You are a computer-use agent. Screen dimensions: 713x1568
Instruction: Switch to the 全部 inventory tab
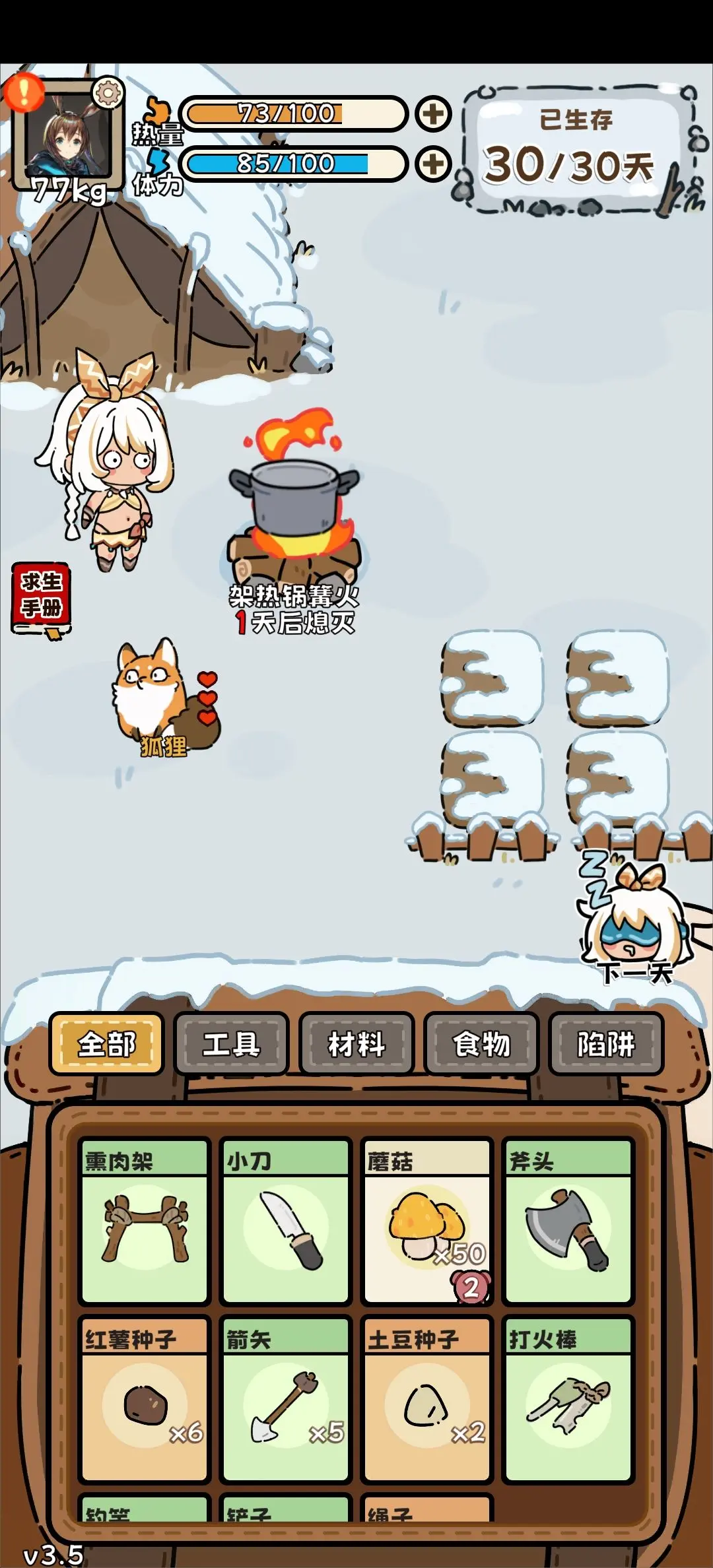[106, 1044]
